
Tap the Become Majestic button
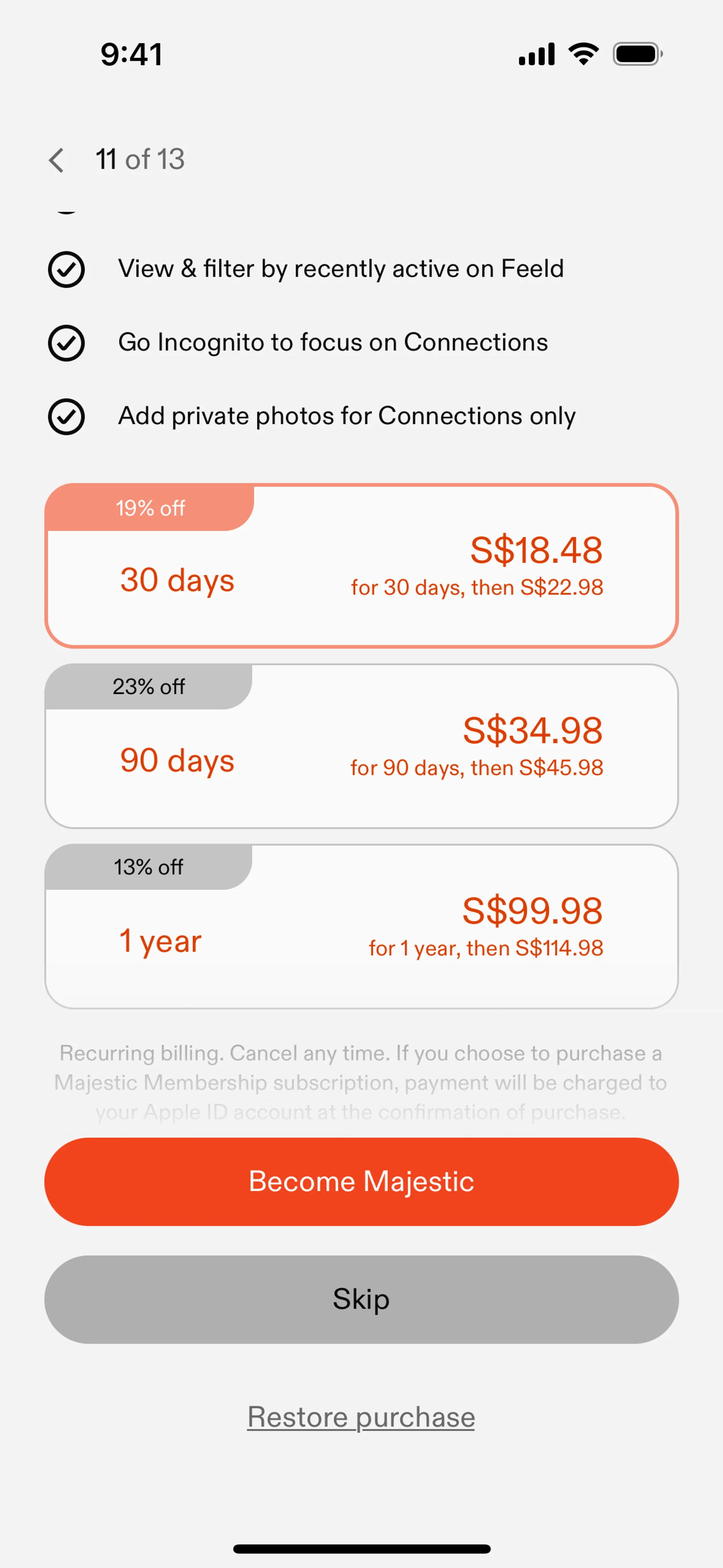click(361, 1181)
